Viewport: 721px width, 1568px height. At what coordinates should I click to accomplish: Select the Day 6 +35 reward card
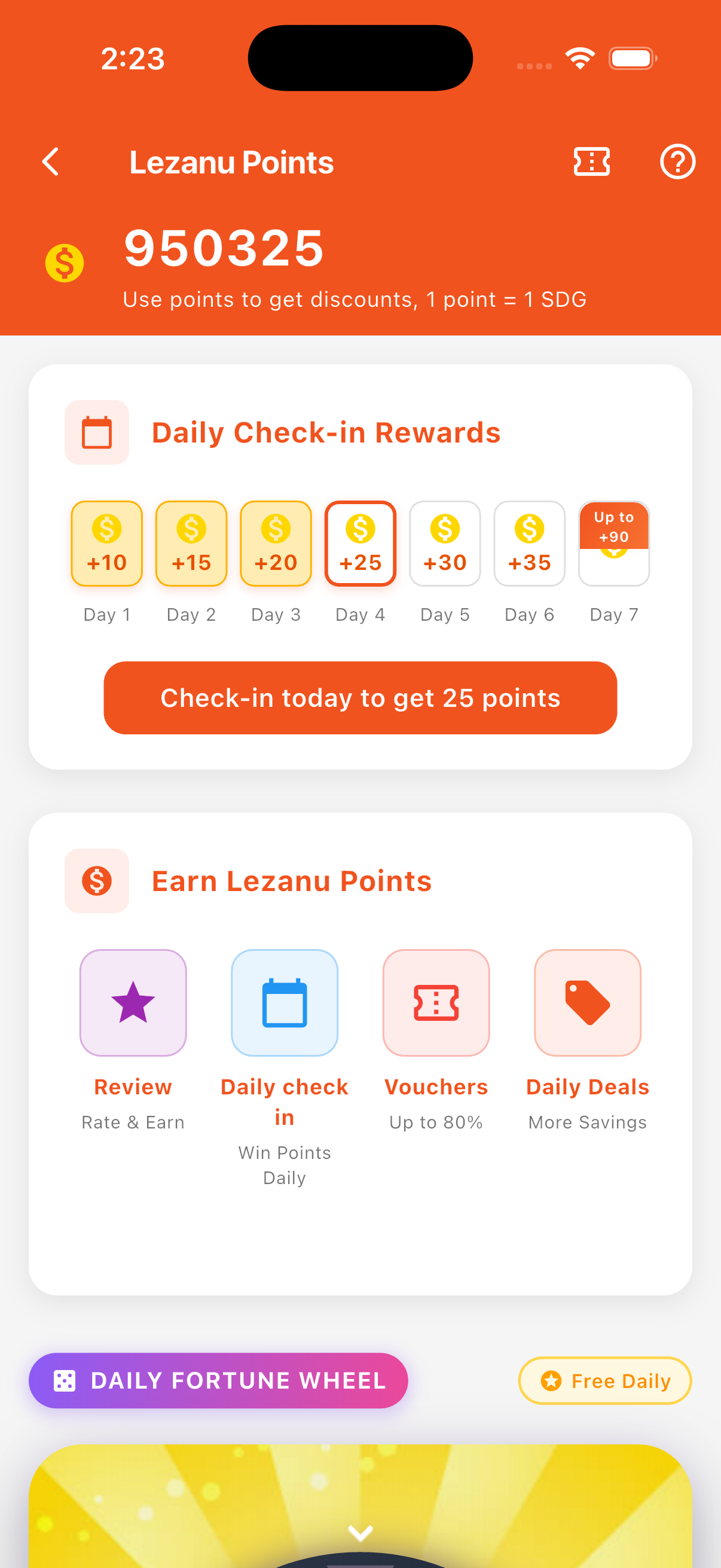(x=528, y=543)
